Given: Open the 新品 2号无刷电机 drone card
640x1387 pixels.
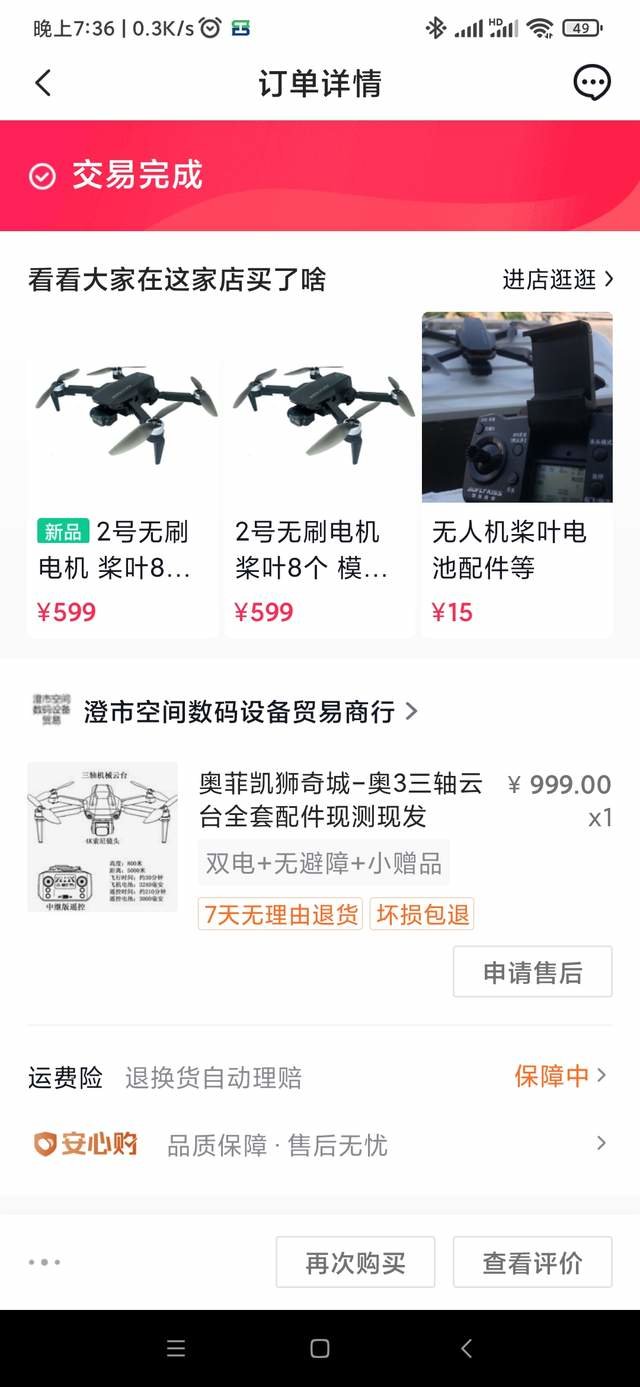Looking at the screenshot, I should click(123, 475).
